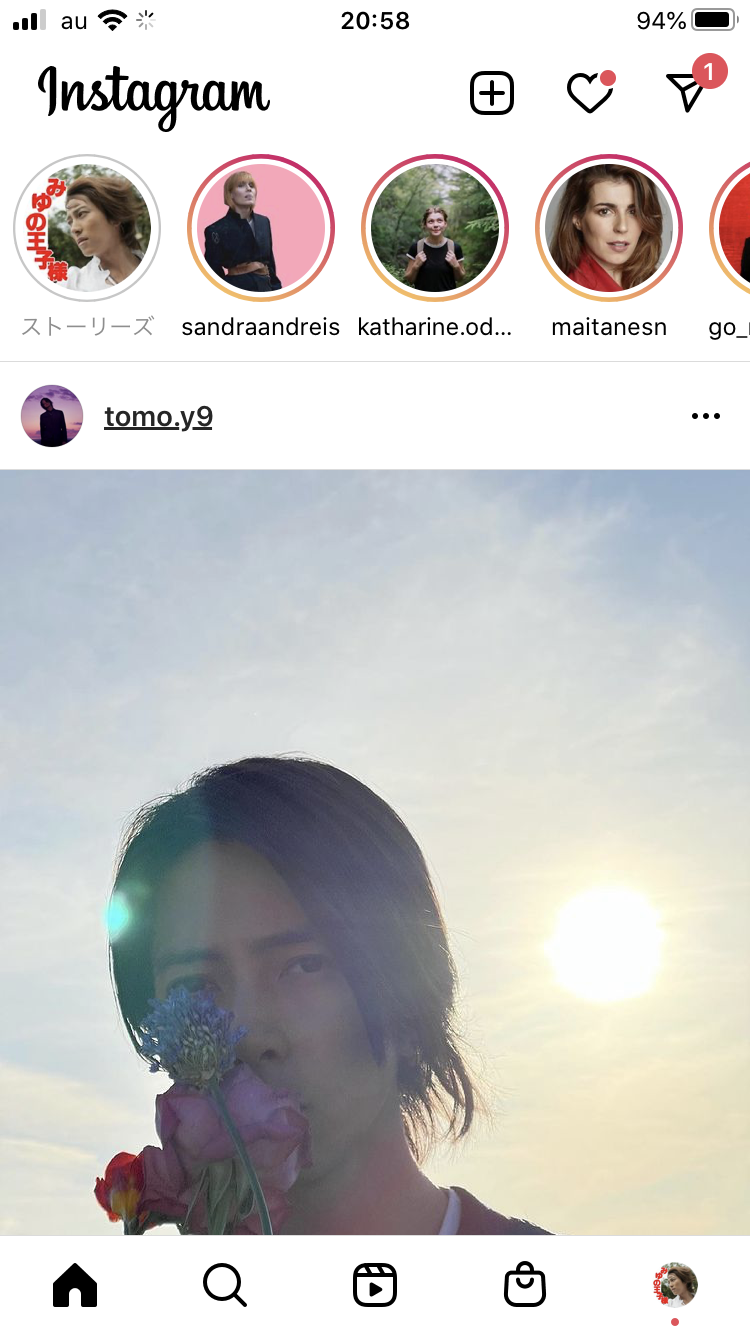Create a new post with the plus icon
The height and width of the screenshot is (1334, 750).
[x=492, y=94]
